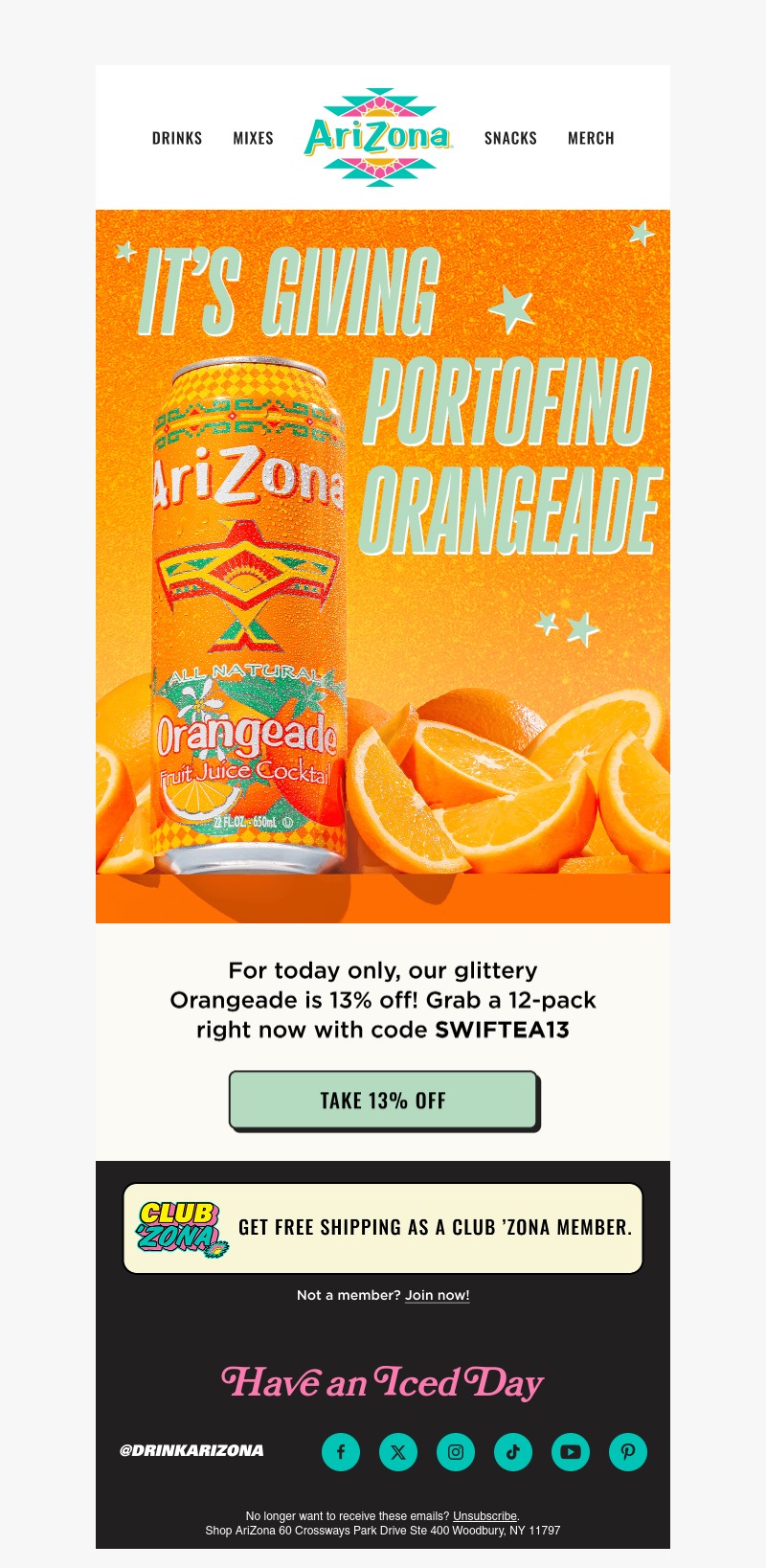Open the Pinterest icon
Viewport: 766px width, 1568px height.
[x=628, y=1451]
